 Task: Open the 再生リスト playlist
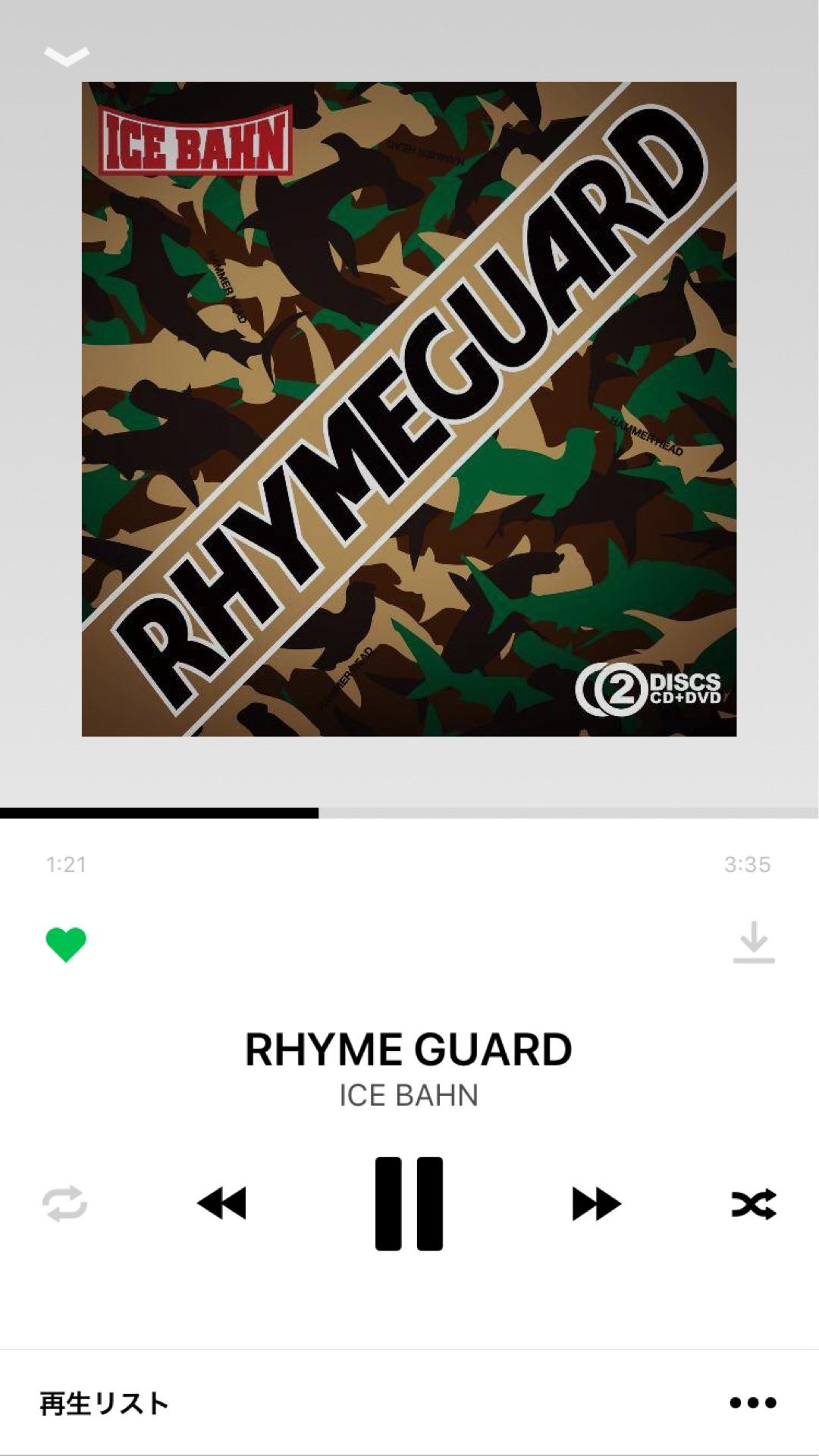(x=104, y=1403)
